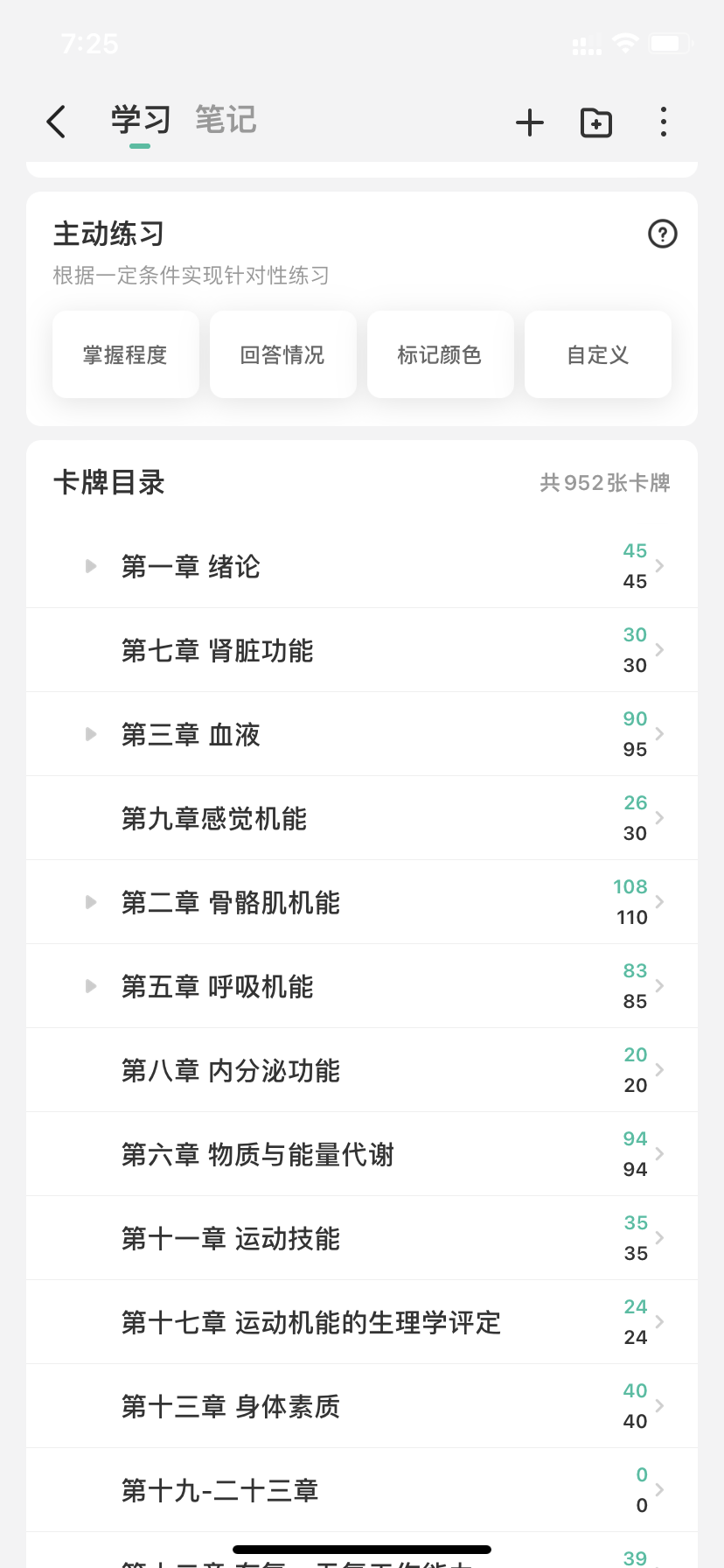Open 第九章感觉机能
This screenshot has height=1568, width=724.
362,818
